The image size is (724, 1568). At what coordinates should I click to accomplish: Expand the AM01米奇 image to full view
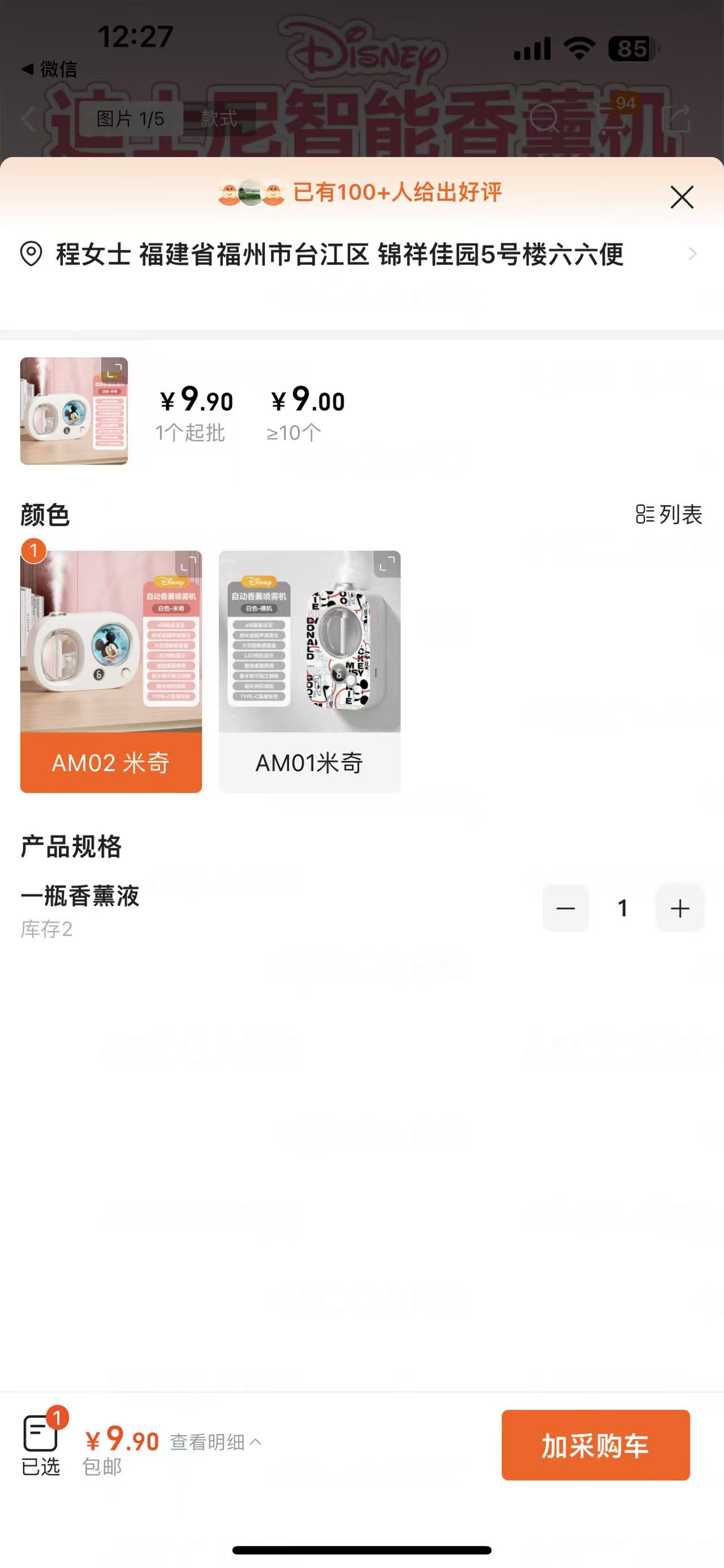click(x=387, y=565)
